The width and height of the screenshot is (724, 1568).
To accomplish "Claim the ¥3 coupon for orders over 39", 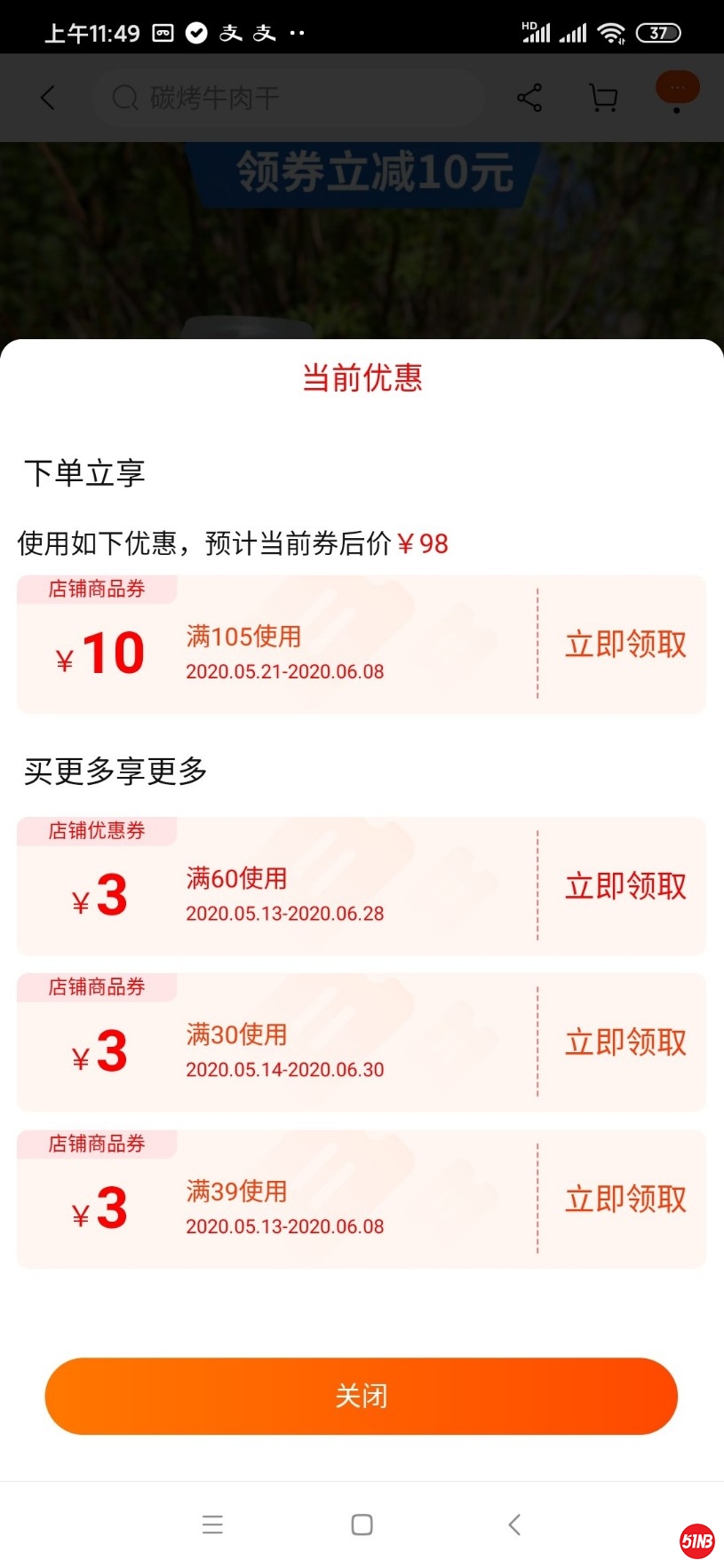I will tap(625, 1200).
